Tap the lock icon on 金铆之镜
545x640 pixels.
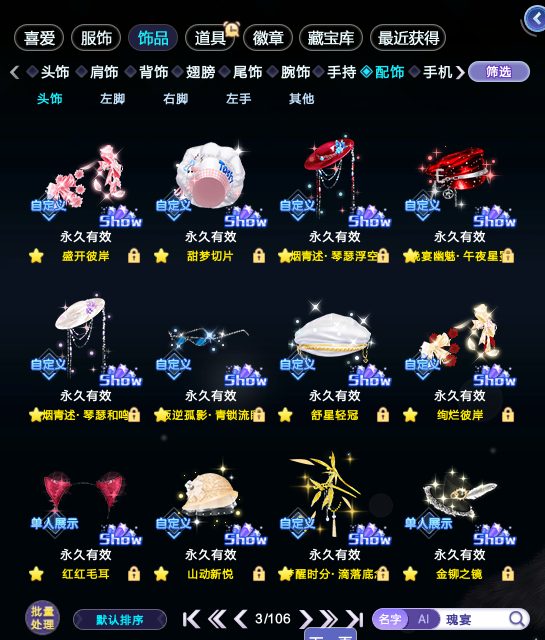508,574
